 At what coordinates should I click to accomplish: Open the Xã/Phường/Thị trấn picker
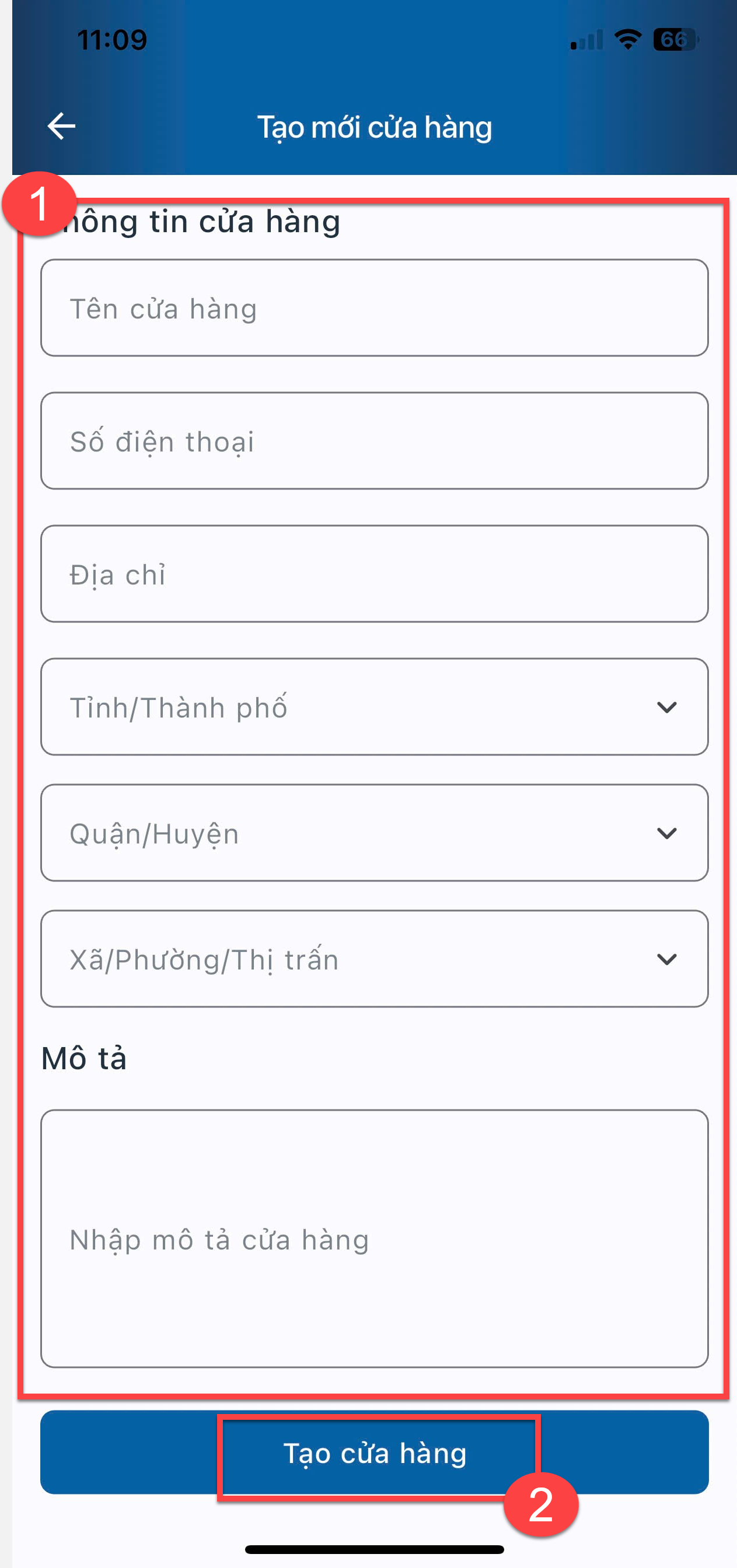[x=374, y=958]
